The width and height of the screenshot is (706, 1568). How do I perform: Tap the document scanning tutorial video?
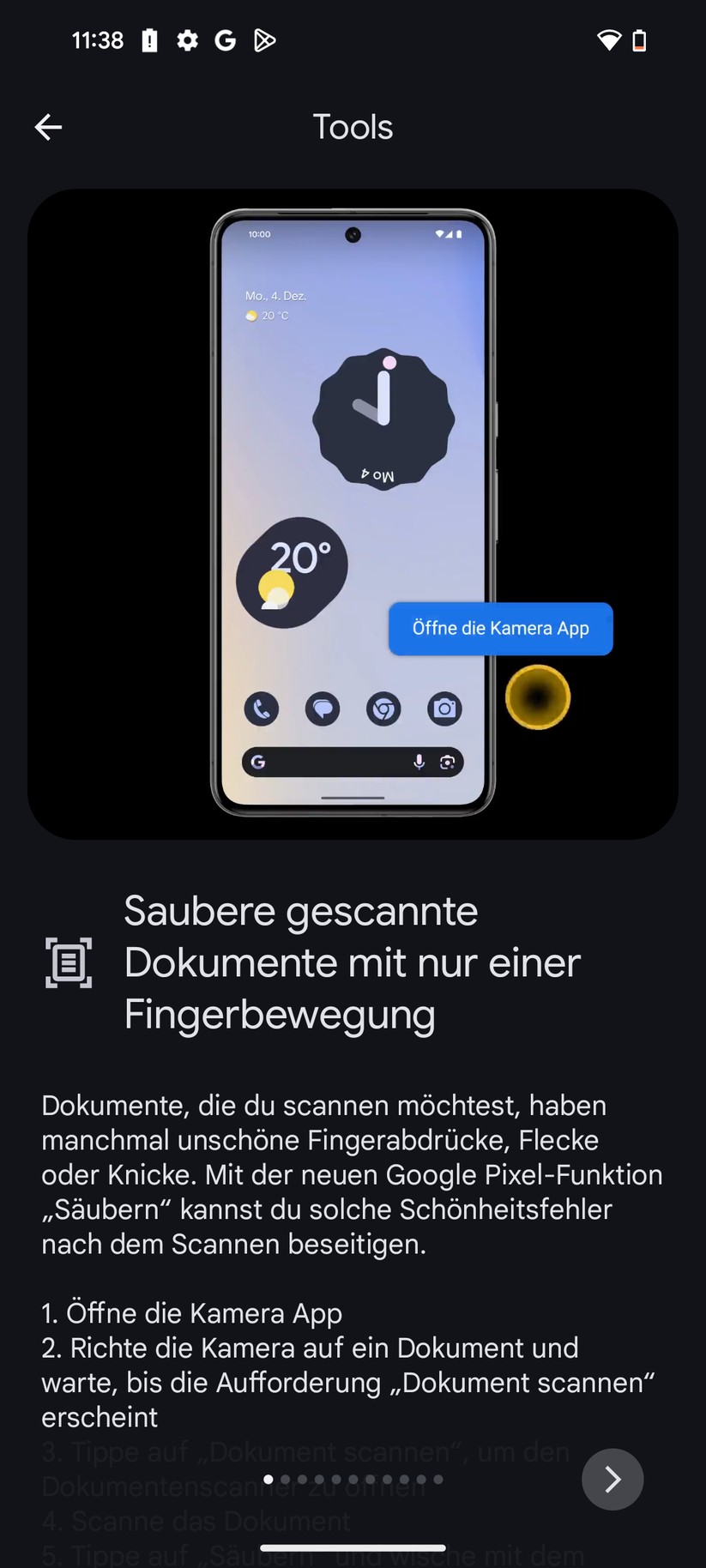[353, 513]
